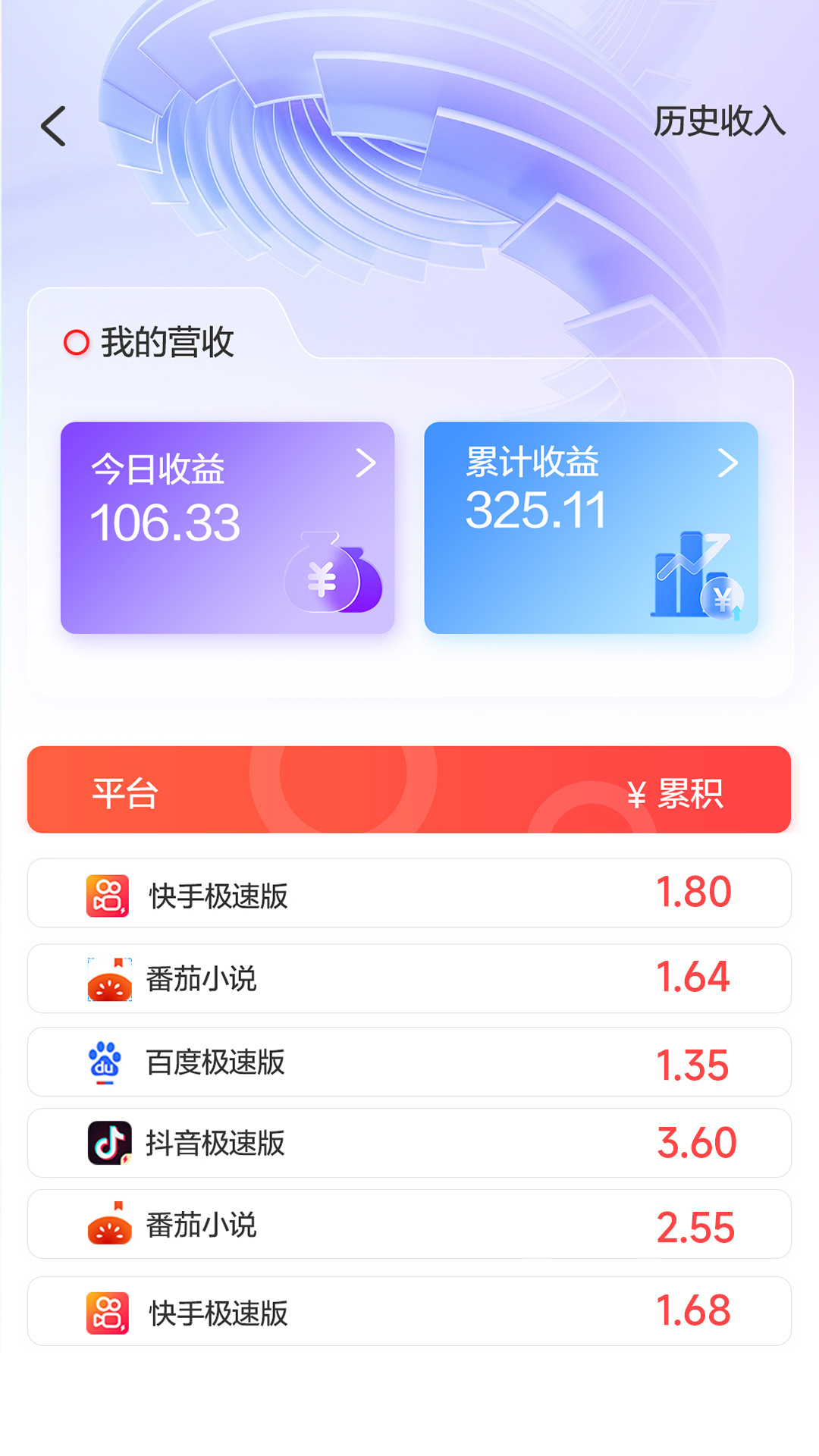
Task: Select the Douyin Express music-note icon
Action: (106, 1143)
